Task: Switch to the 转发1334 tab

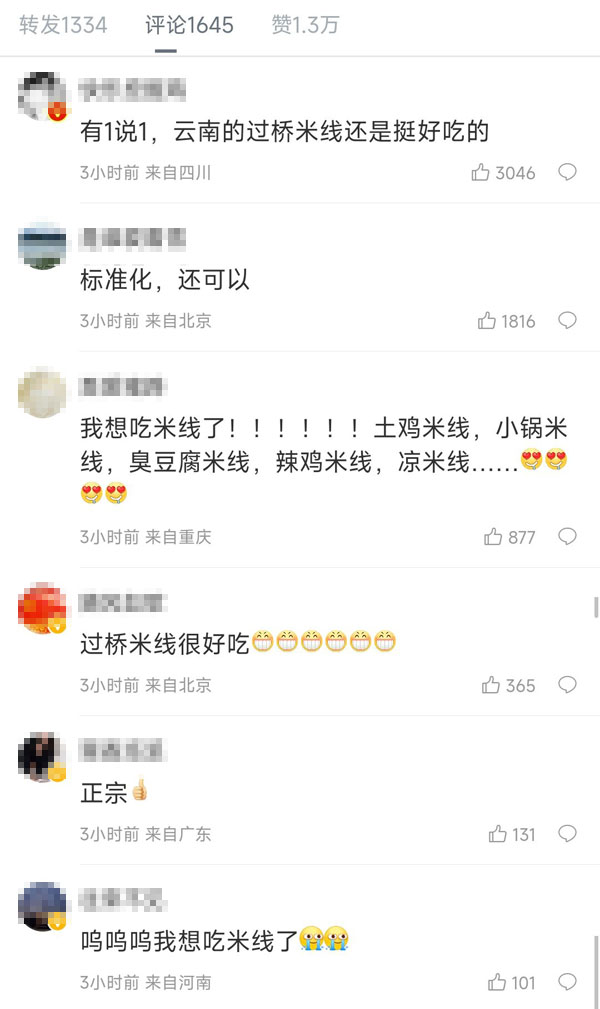Action: pyautogui.click(x=63, y=25)
